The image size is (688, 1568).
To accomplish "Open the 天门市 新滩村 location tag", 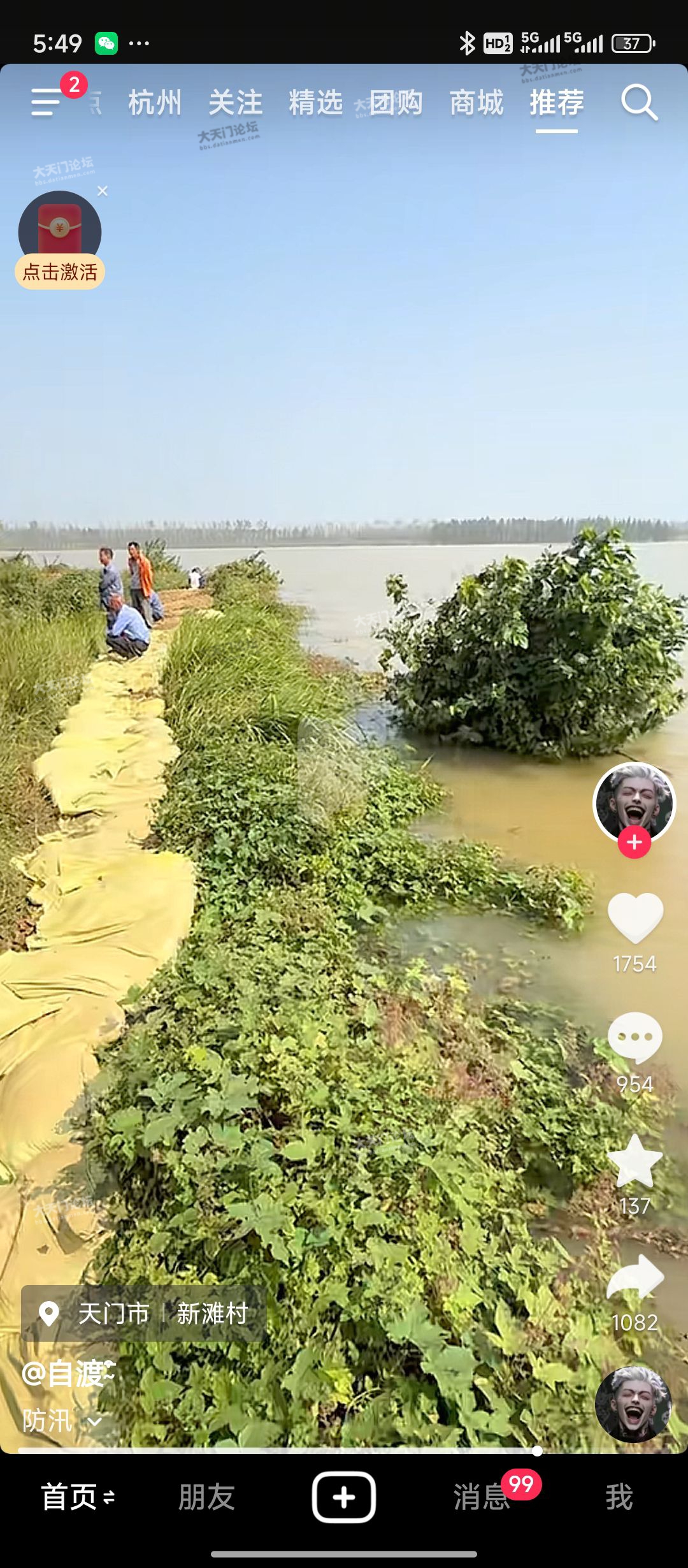I will click(144, 1314).
